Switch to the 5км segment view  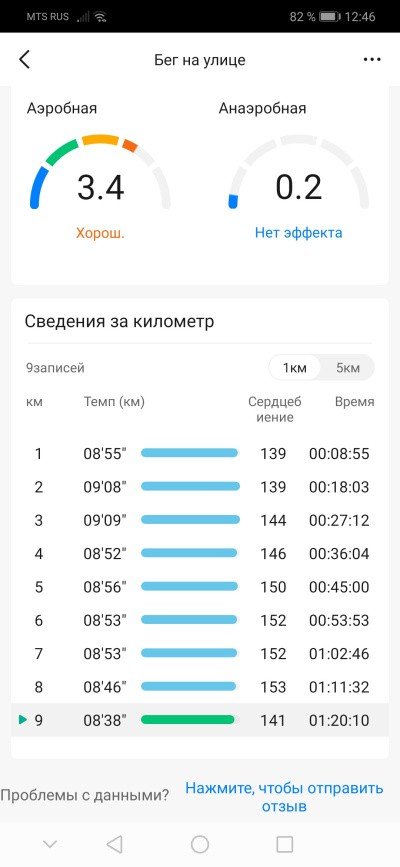point(347,368)
